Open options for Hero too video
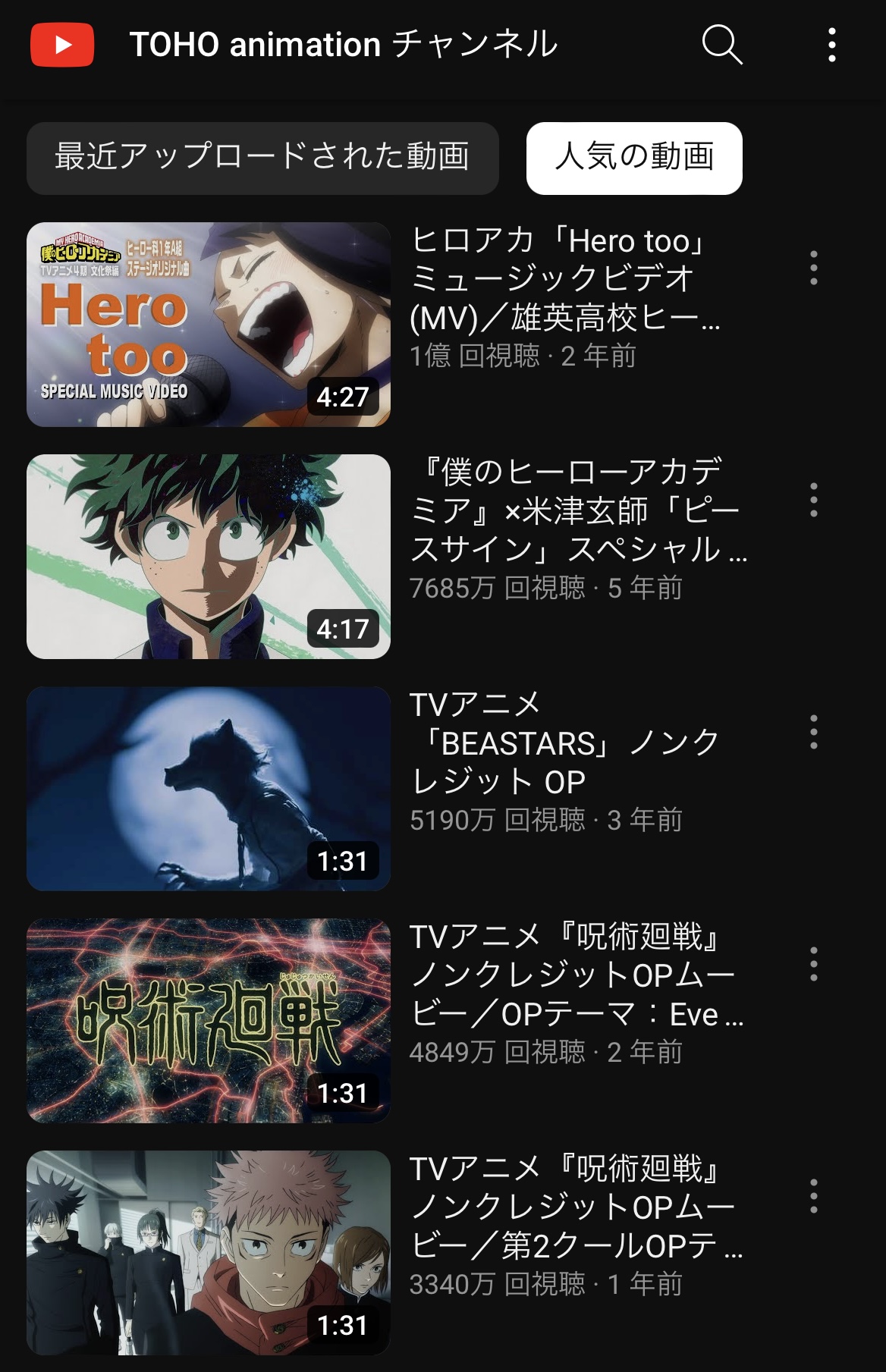 [x=814, y=268]
